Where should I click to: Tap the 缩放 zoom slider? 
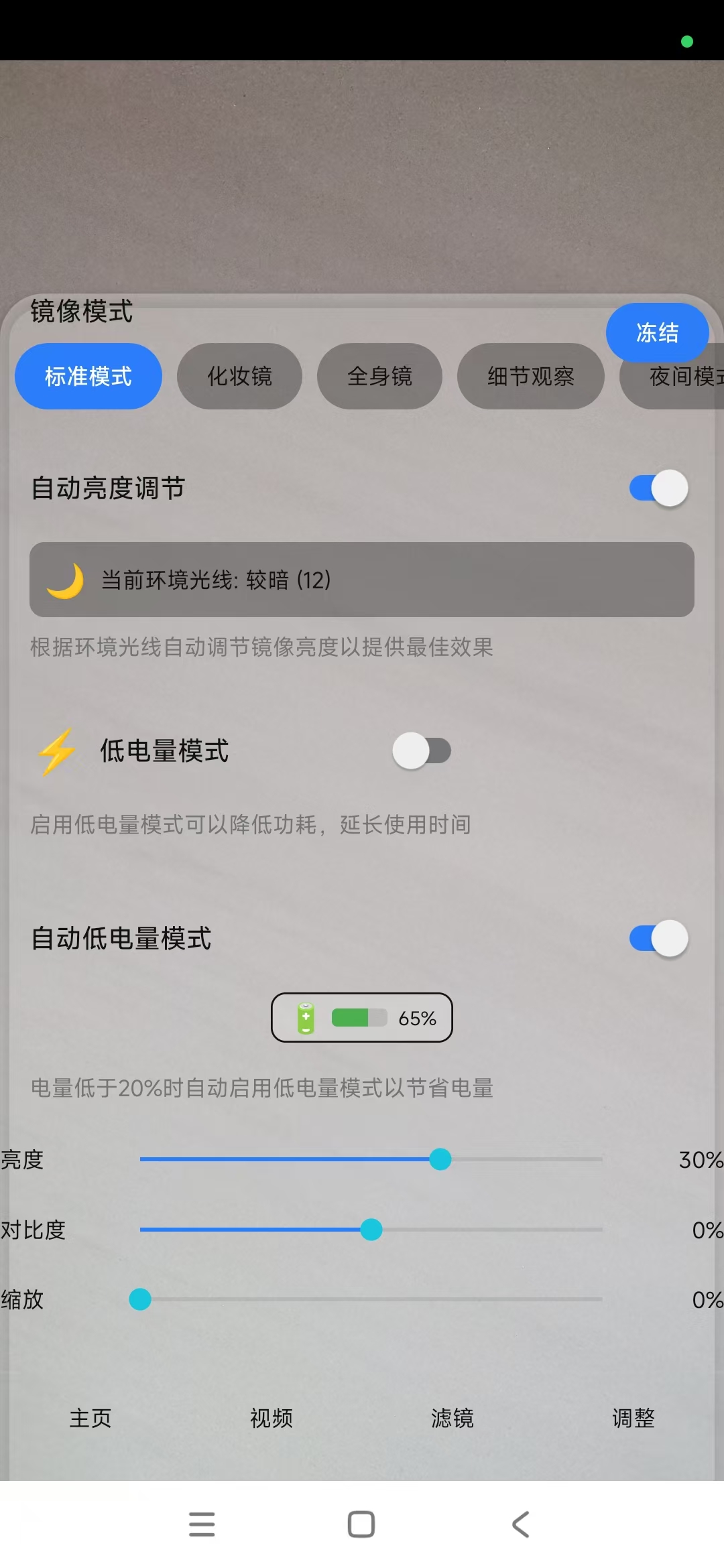tap(140, 1299)
